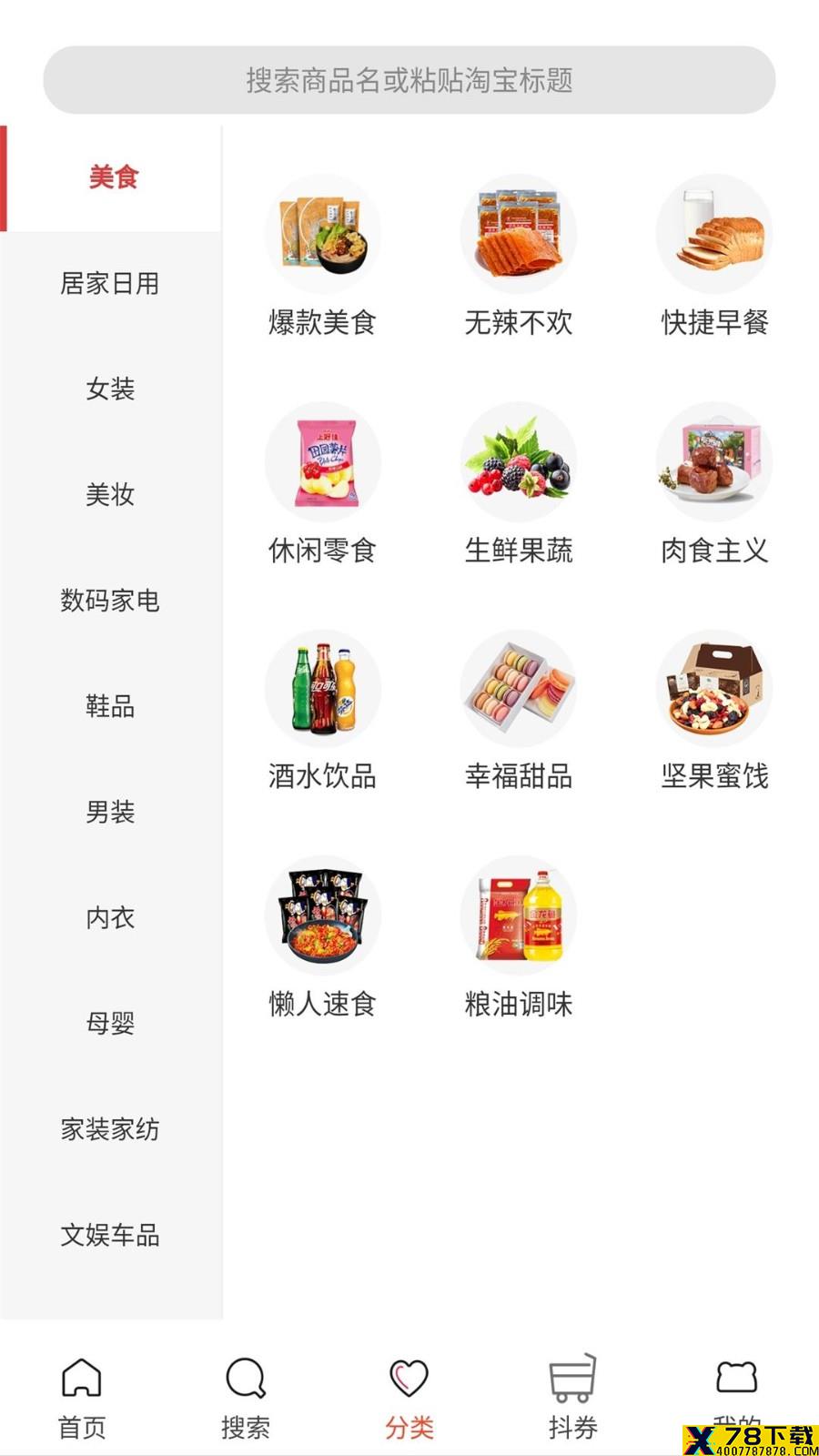
Task: Choose the 数码家电 category
Action: pyautogui.click(x=110, y=601)
